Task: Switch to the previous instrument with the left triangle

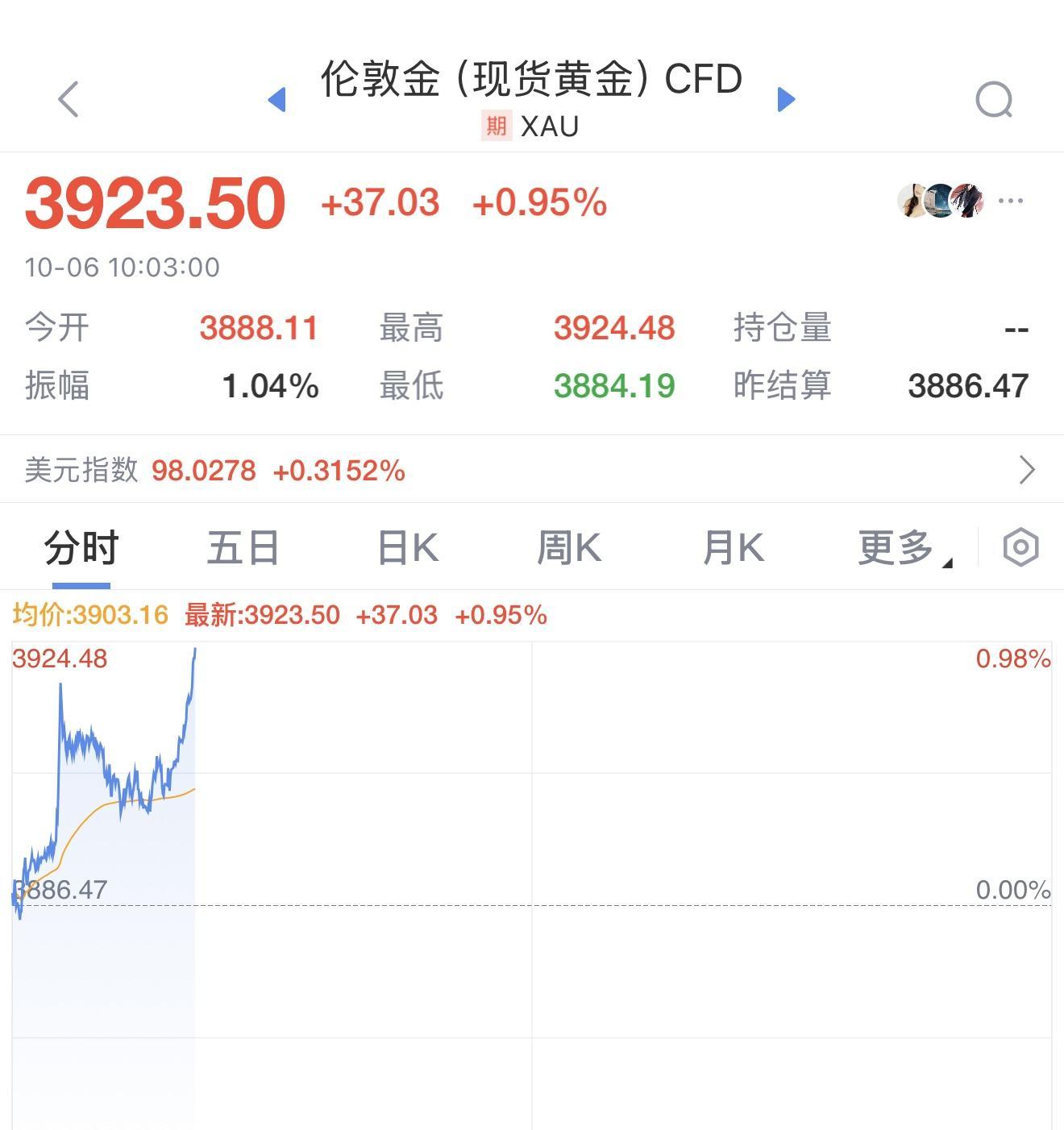Action: (277, 99)
